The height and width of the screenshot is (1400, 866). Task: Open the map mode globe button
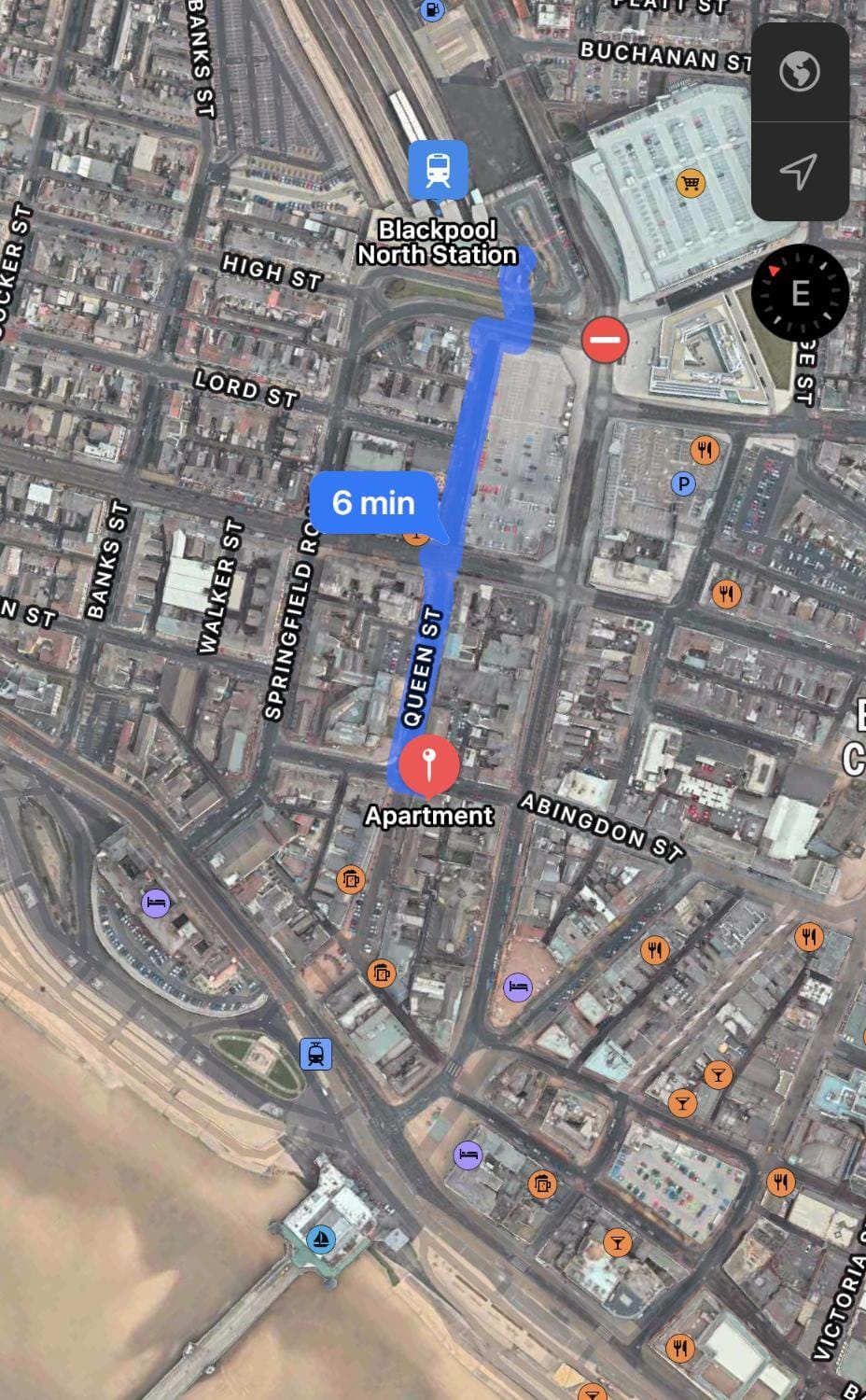pos(800,72)
